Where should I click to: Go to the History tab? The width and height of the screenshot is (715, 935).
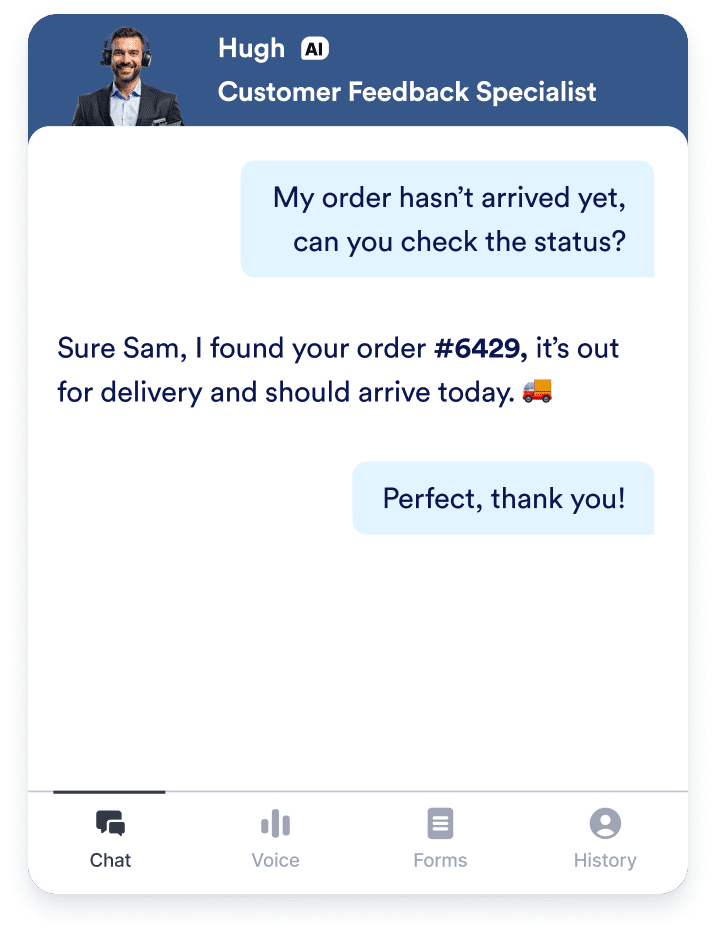coord(604,838)
